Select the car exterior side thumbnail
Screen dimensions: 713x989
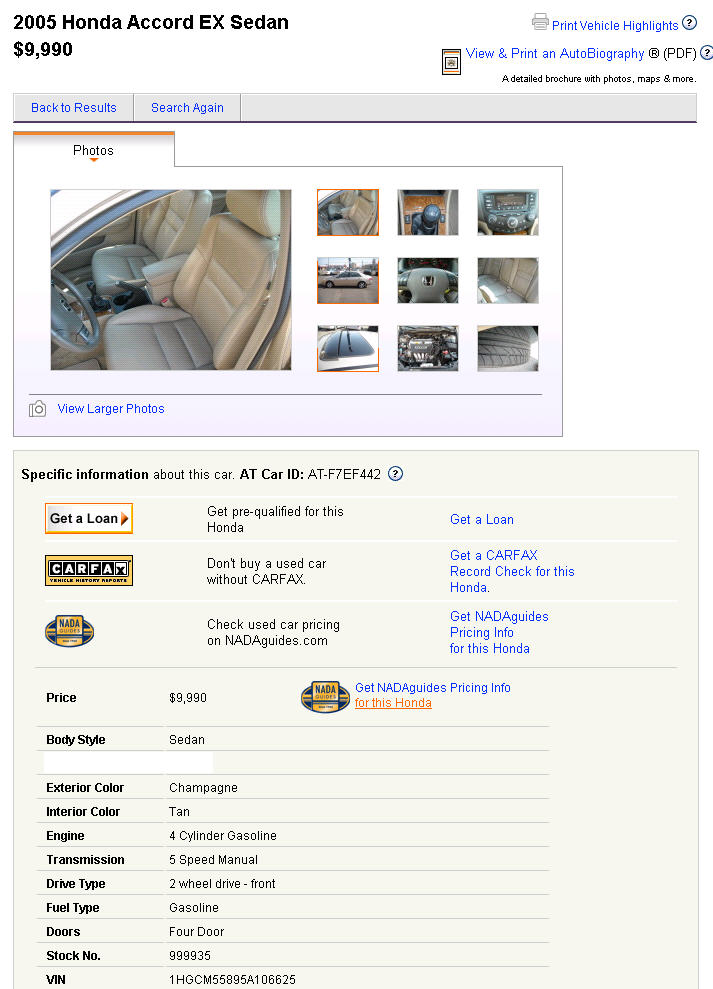click(x=348, y=280)
